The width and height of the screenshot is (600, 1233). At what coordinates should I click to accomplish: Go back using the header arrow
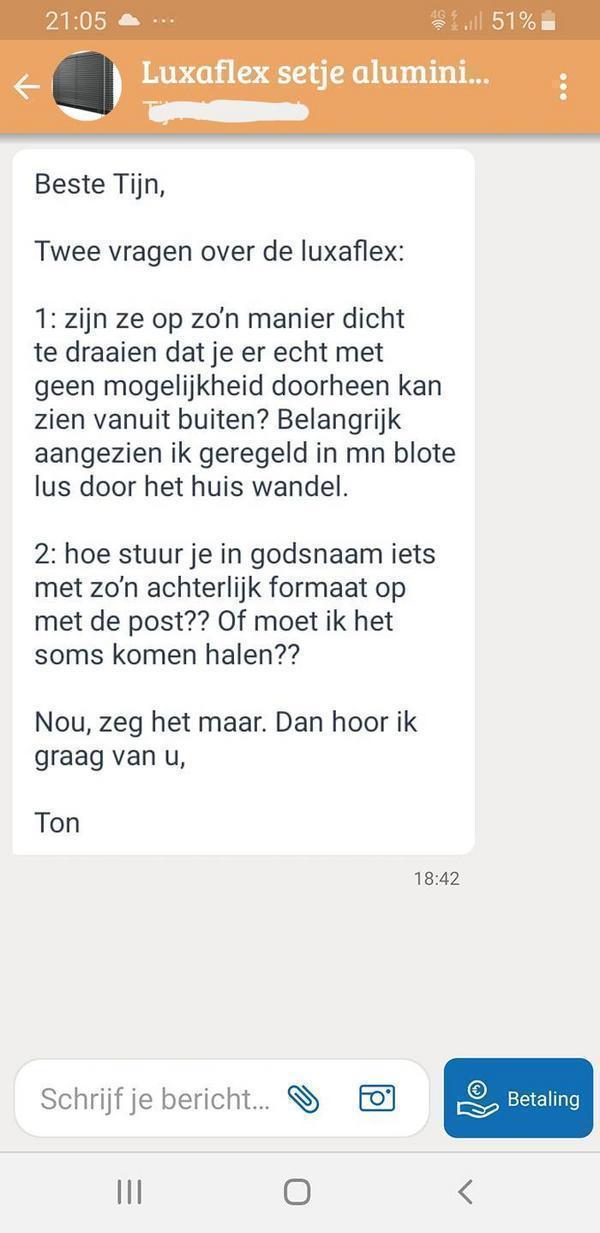[27, 87]
